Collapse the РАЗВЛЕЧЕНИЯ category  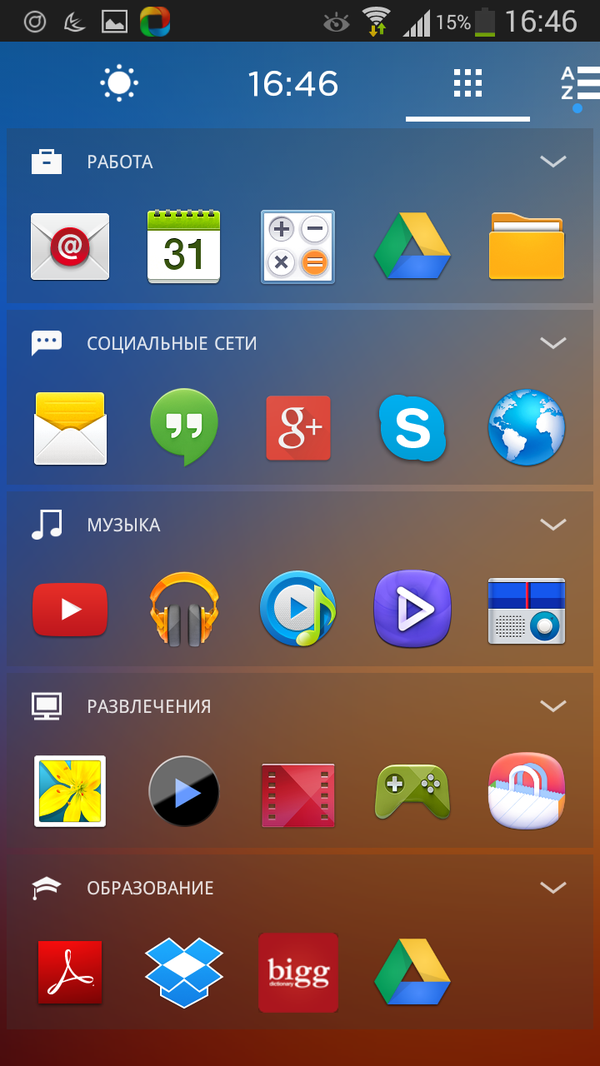(x=552, y=706)
